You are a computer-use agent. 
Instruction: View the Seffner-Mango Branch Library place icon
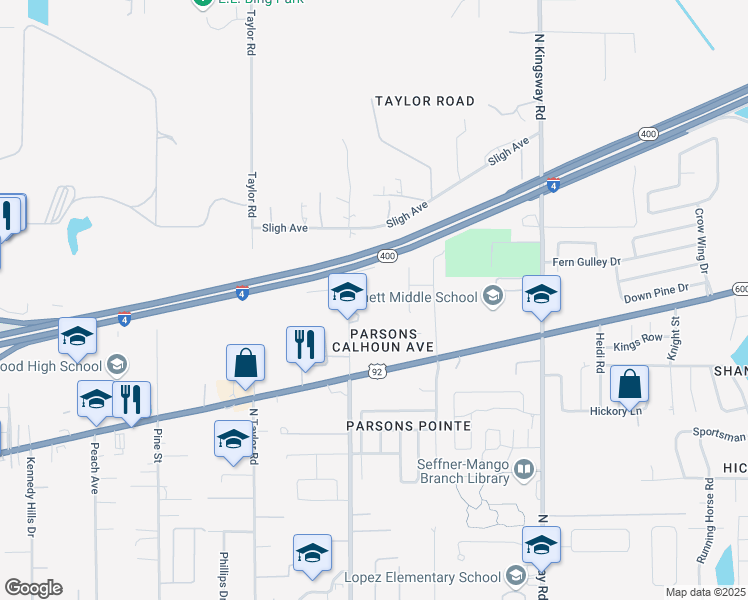click(523, 468)
